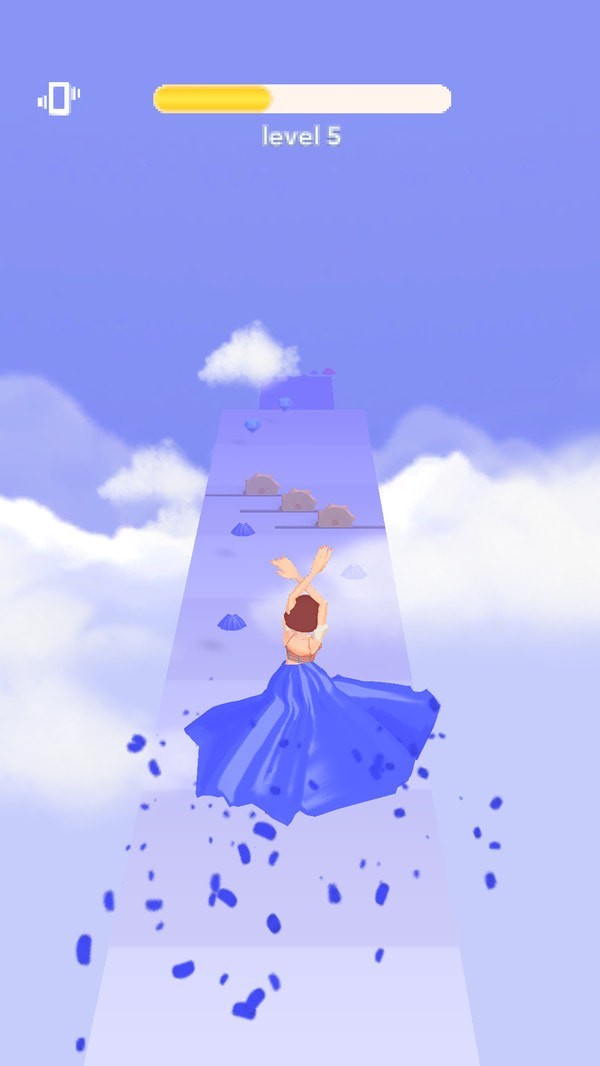Toggle the vibration icon

[x=59, y=99]
